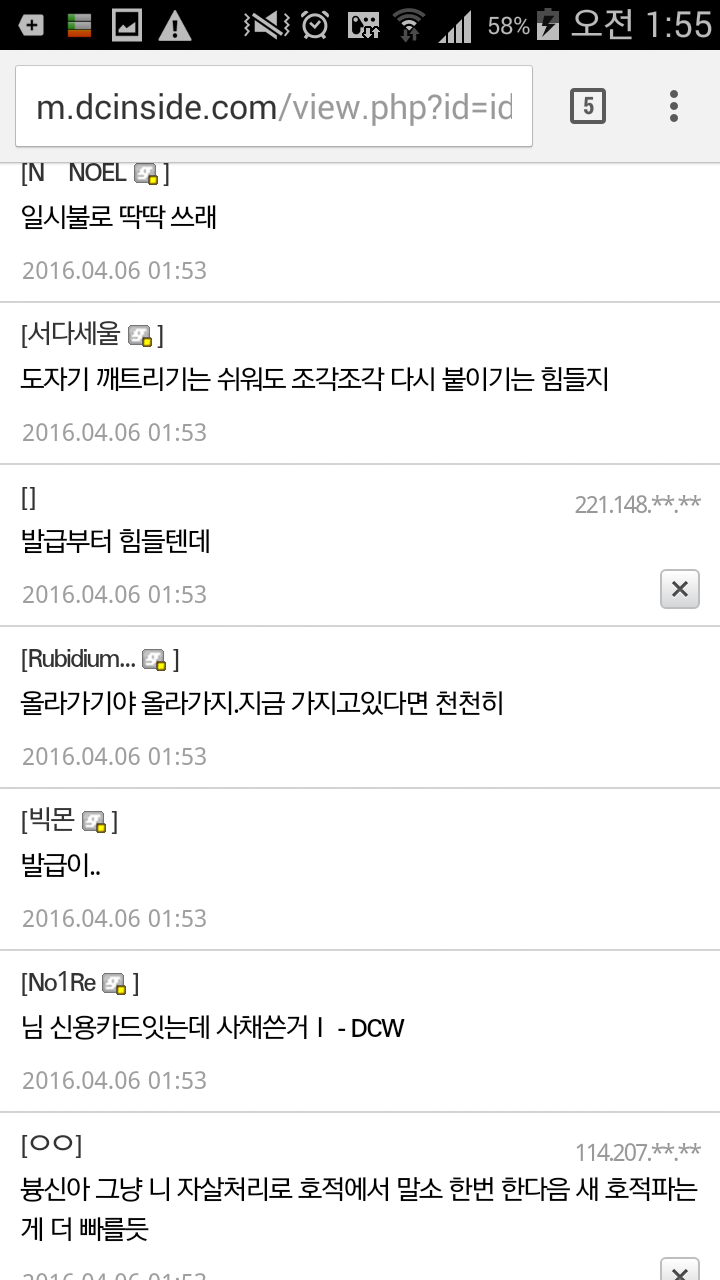Tap the m.dcinside.com address bar
Viewport: 720px width, 1280px height.
click(273, 107)
